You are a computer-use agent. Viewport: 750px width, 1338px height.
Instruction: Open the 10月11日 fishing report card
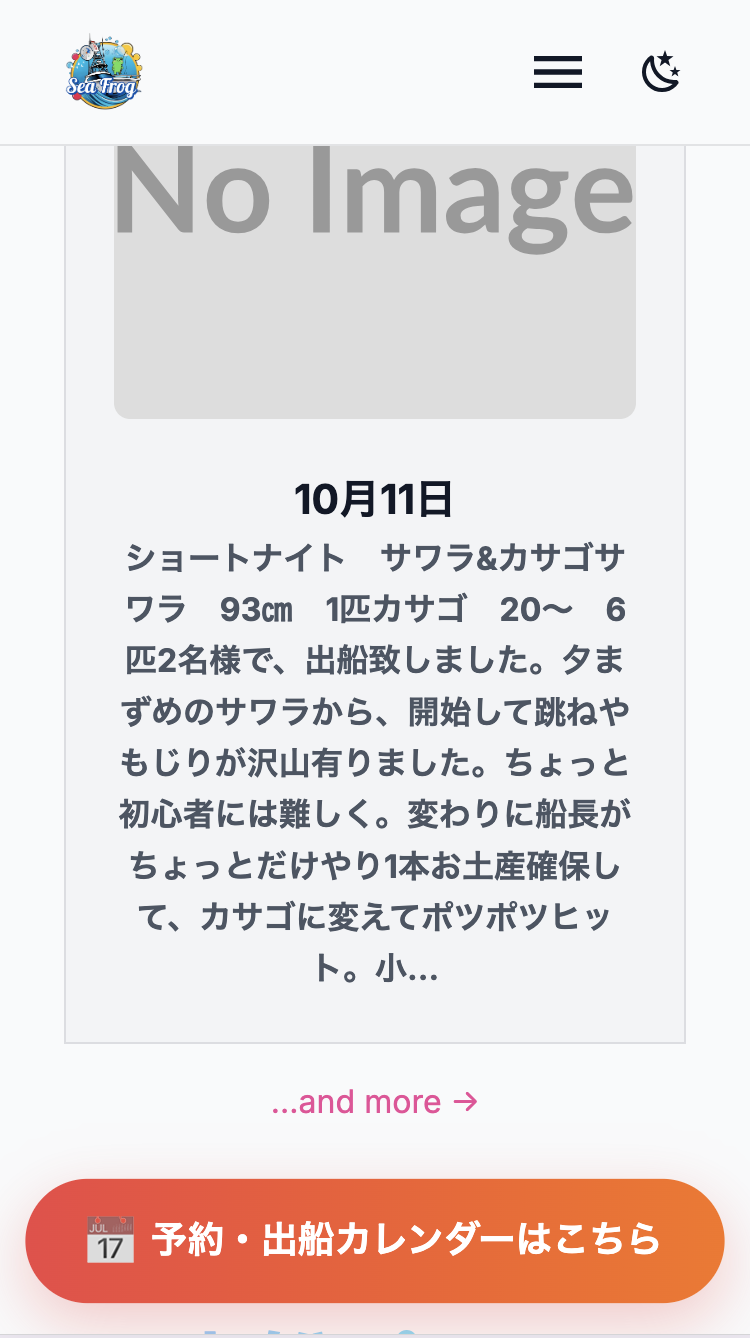tap(374, 500)
